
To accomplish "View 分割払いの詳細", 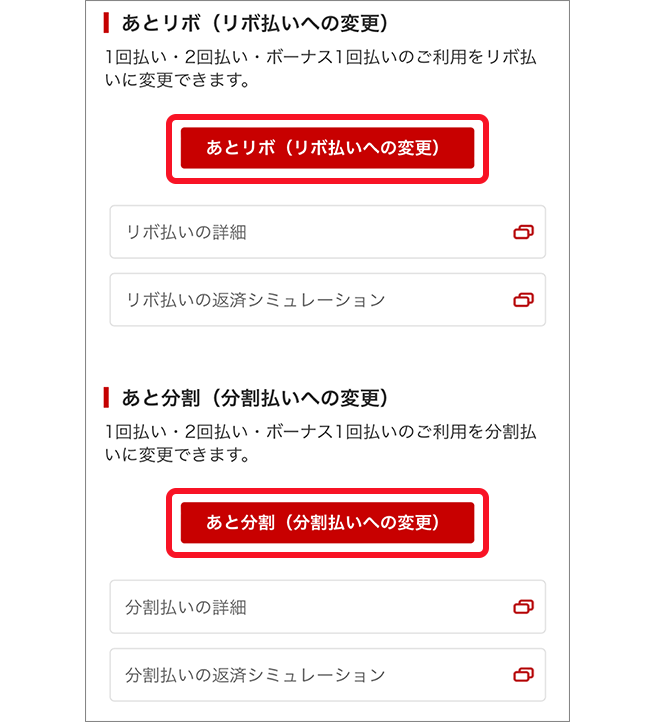I will (x=327, y=606).
